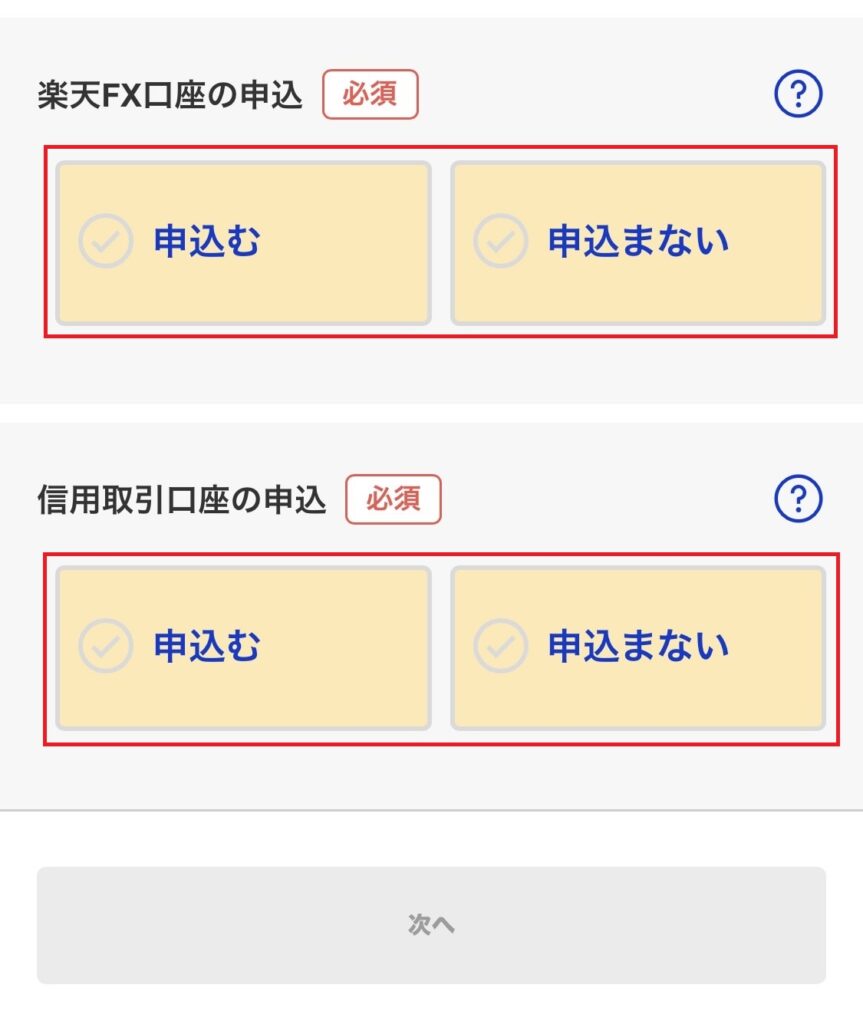Viewport: 863px width, 1024px height.
Task: Tap the 次へ button
Action: click(x=431, y=925)
